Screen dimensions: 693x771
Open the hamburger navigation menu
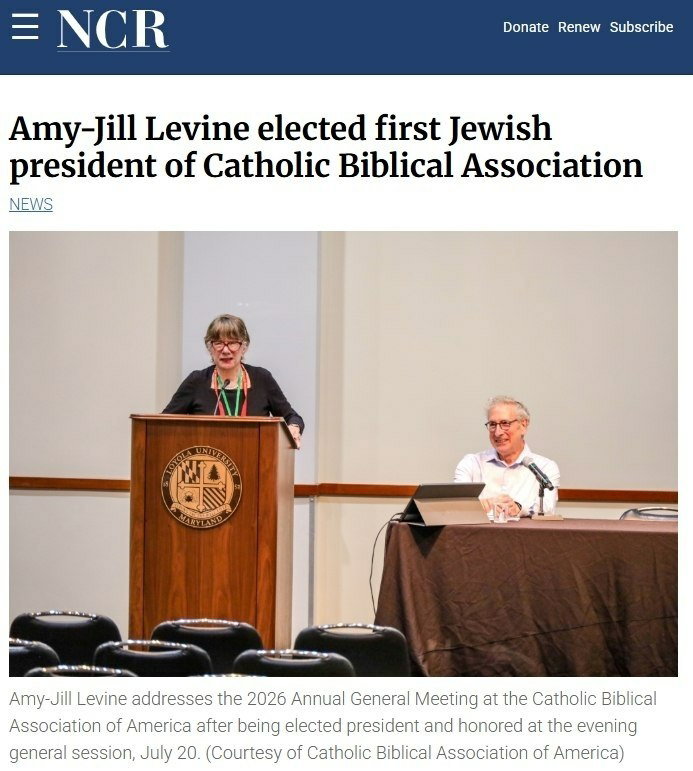(x=25, y=27)
